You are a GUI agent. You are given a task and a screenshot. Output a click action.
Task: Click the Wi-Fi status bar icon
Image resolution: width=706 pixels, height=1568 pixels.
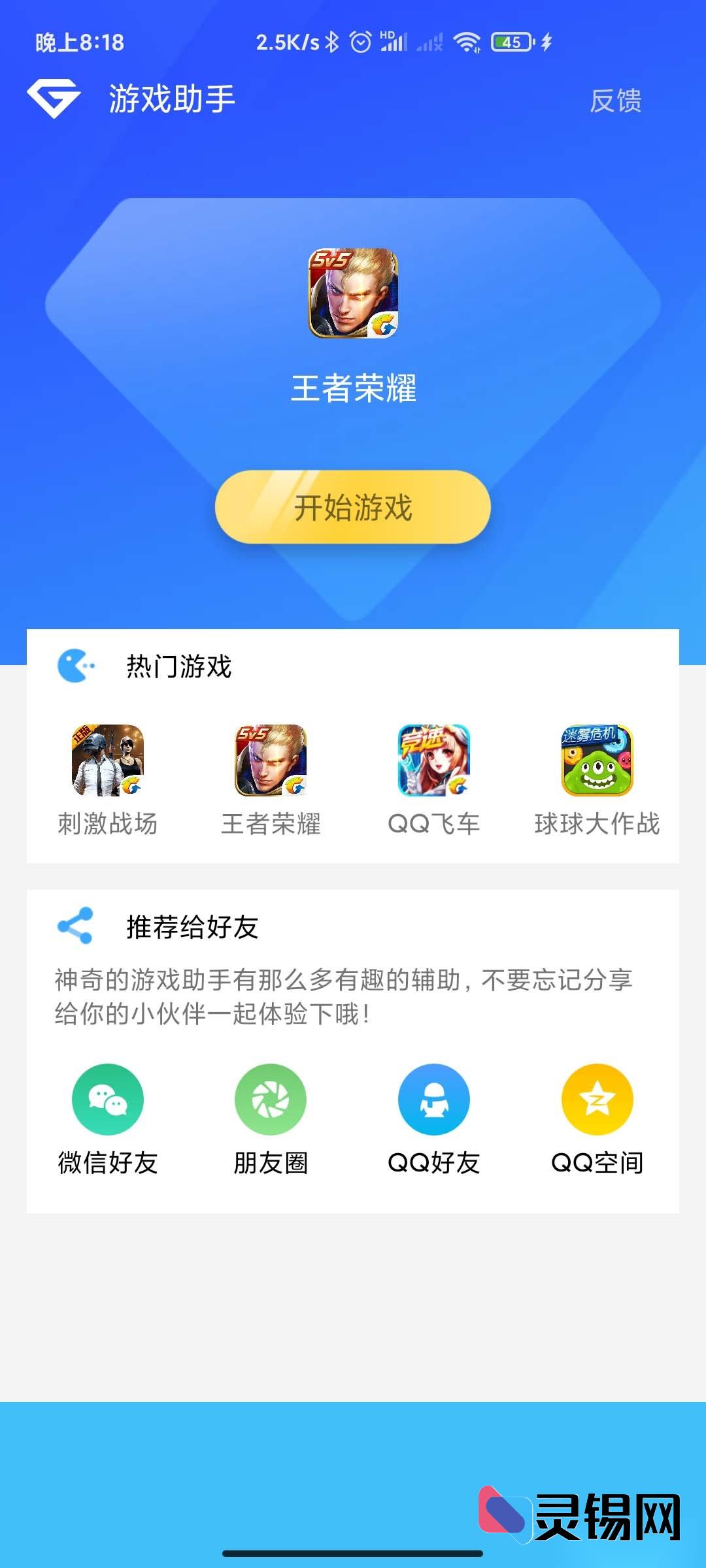coord(469,41)
